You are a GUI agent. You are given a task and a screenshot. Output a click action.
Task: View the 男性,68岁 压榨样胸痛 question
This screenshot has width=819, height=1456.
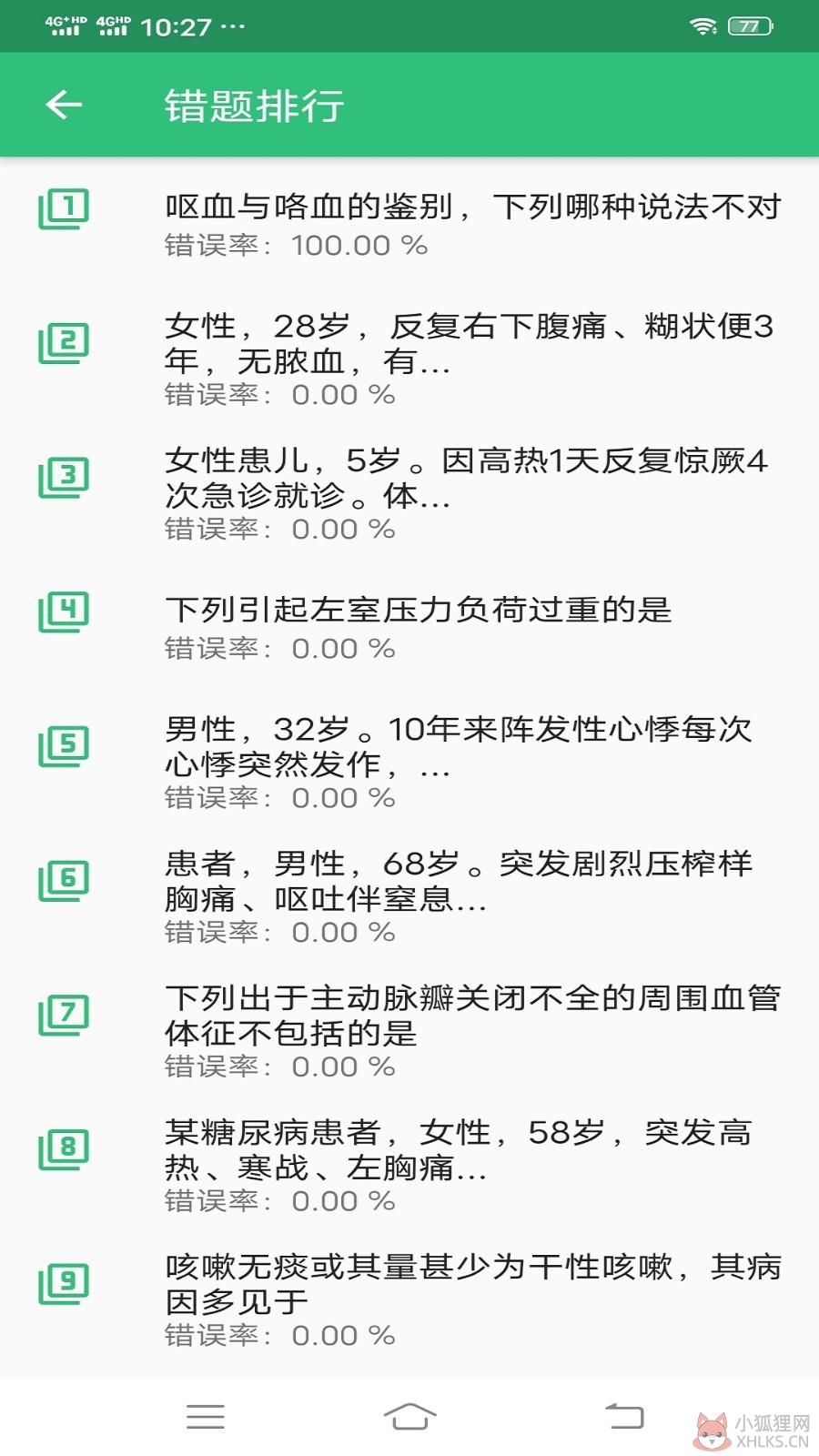(x=409, y=896)
